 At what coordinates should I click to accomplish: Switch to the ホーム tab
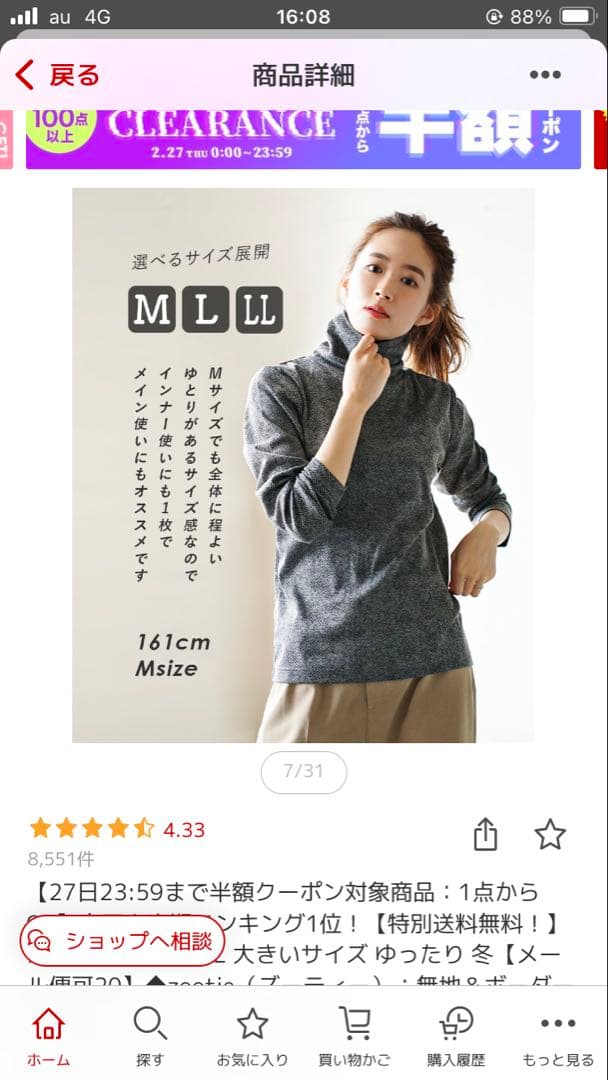tap(48, 1036)
